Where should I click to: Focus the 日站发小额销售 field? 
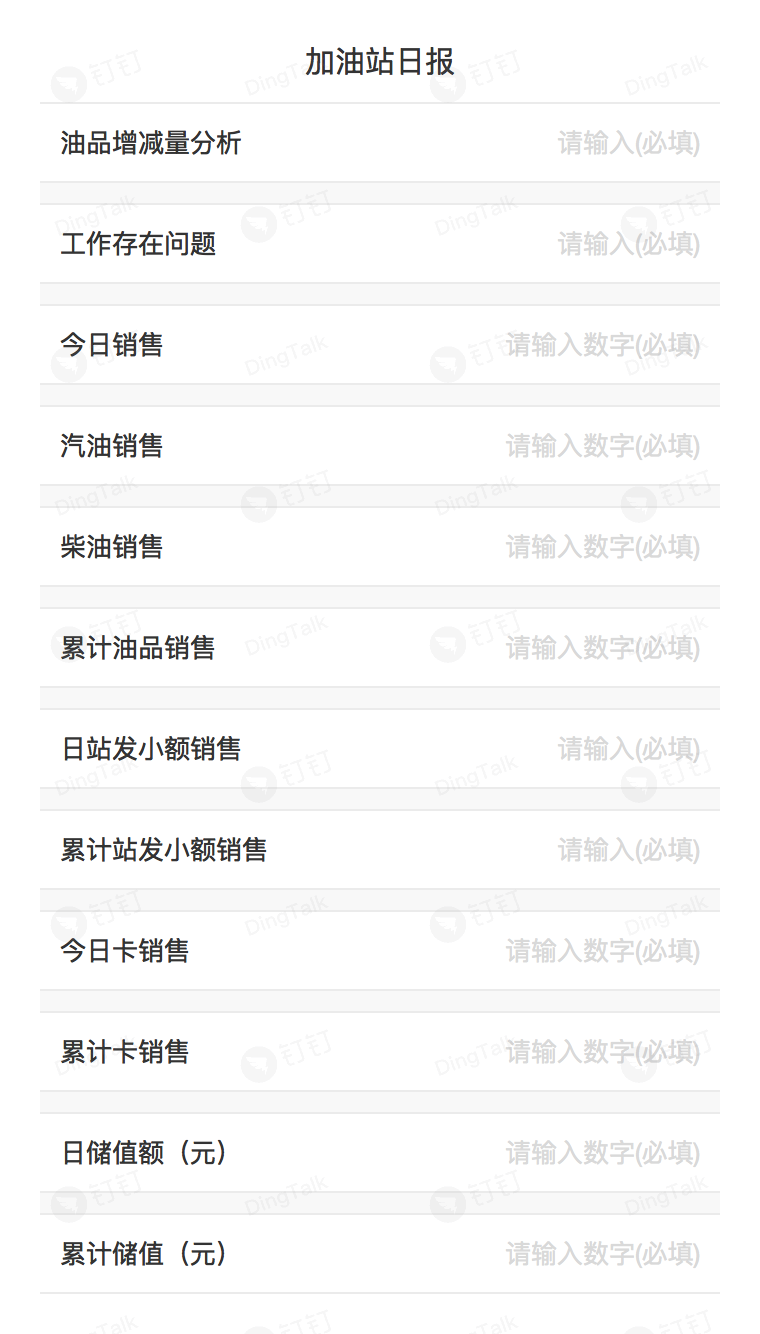click(380, 749)
